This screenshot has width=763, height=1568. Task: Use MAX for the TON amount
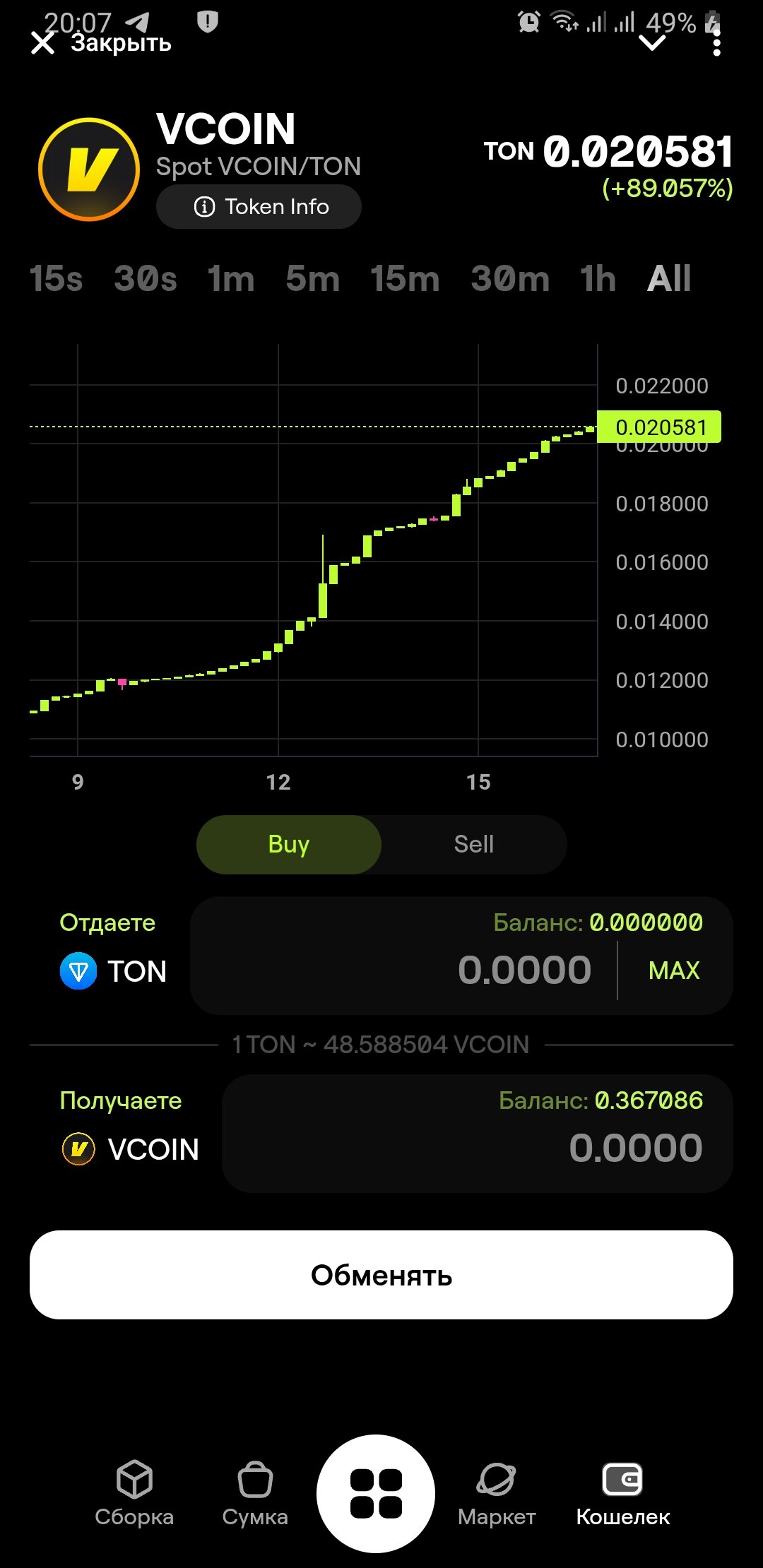(x=674, y=970)
